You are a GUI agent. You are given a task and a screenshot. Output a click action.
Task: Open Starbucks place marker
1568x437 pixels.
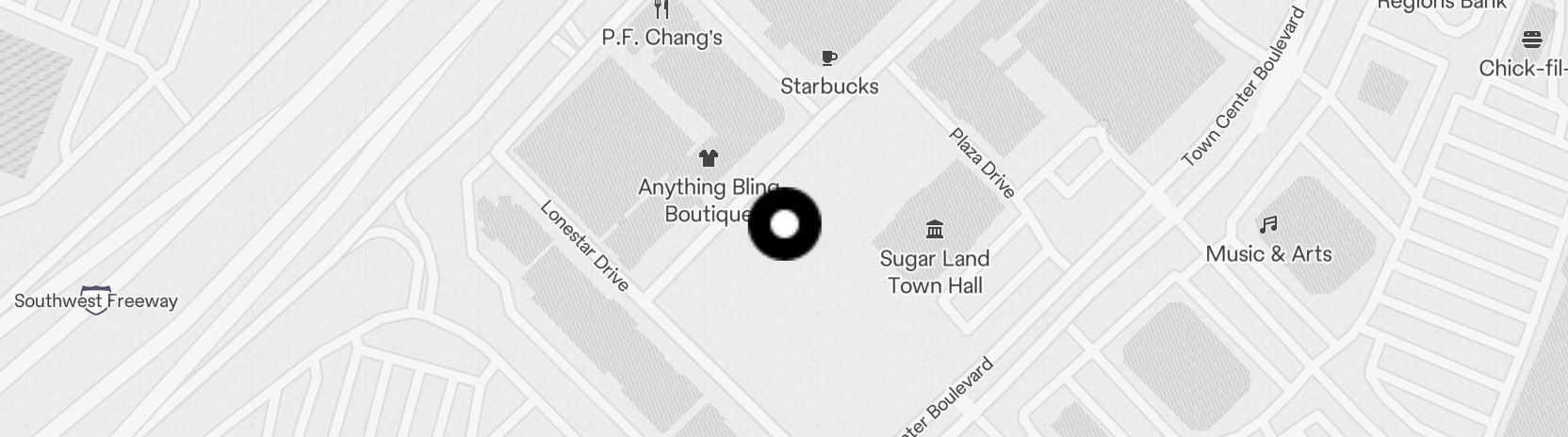click(x=828, y=59)
